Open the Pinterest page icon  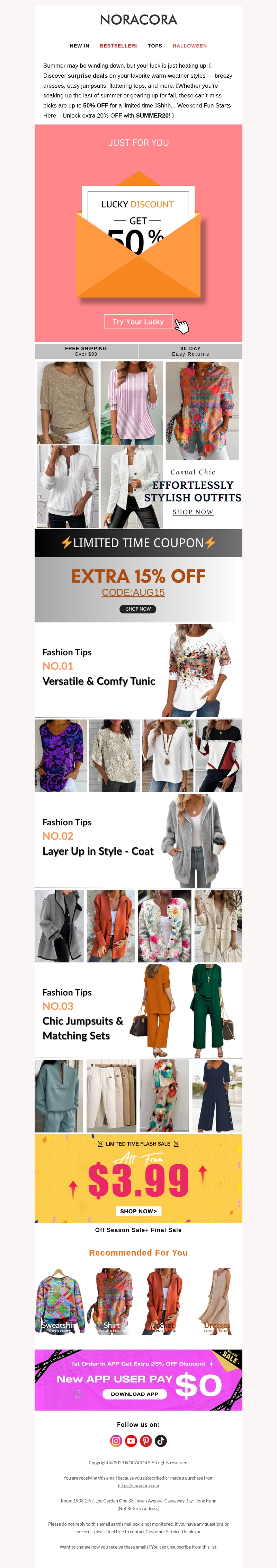pyautogui.click(x=146, y=1441)
